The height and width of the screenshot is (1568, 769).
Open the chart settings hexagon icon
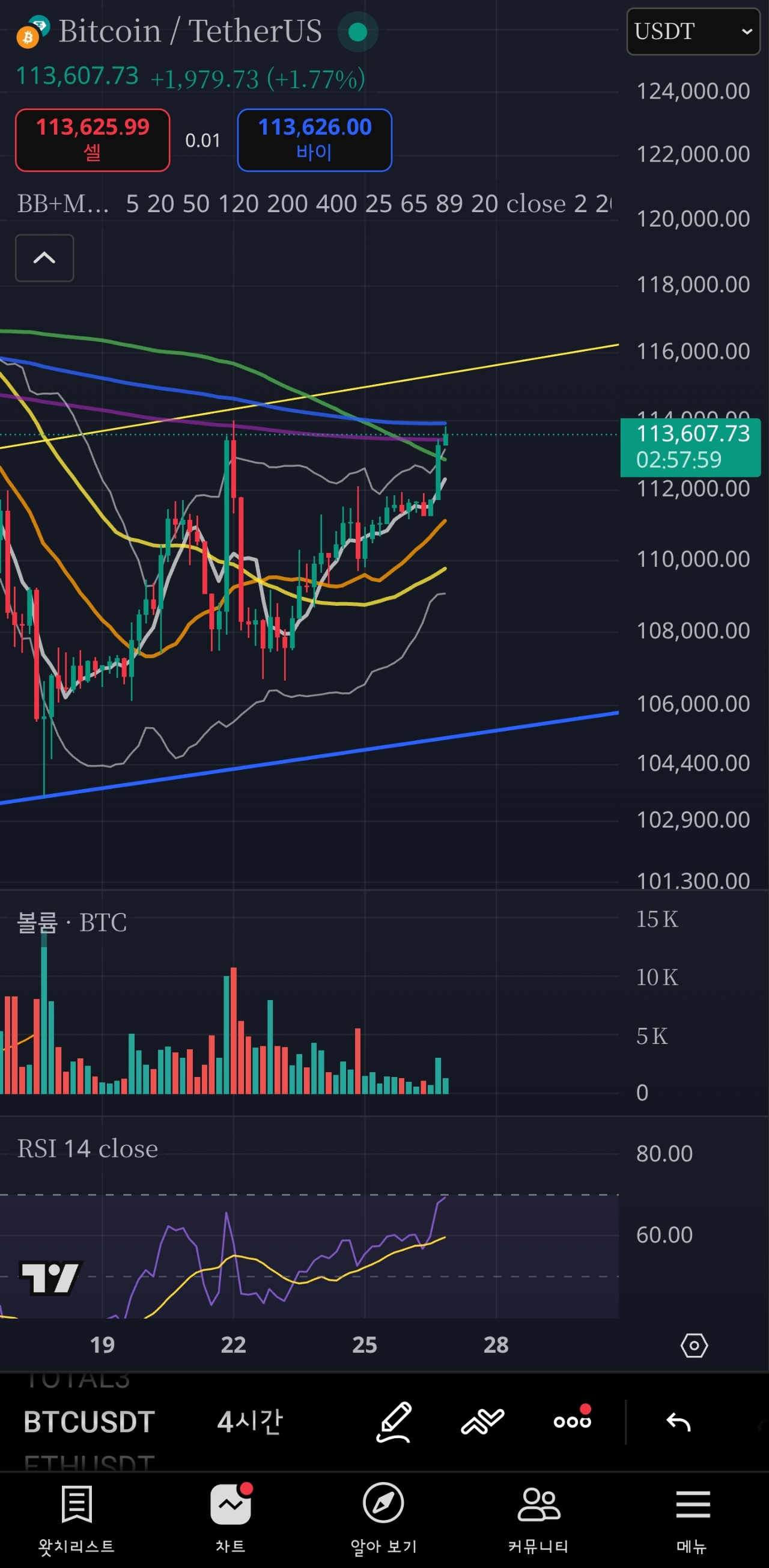693,1345
